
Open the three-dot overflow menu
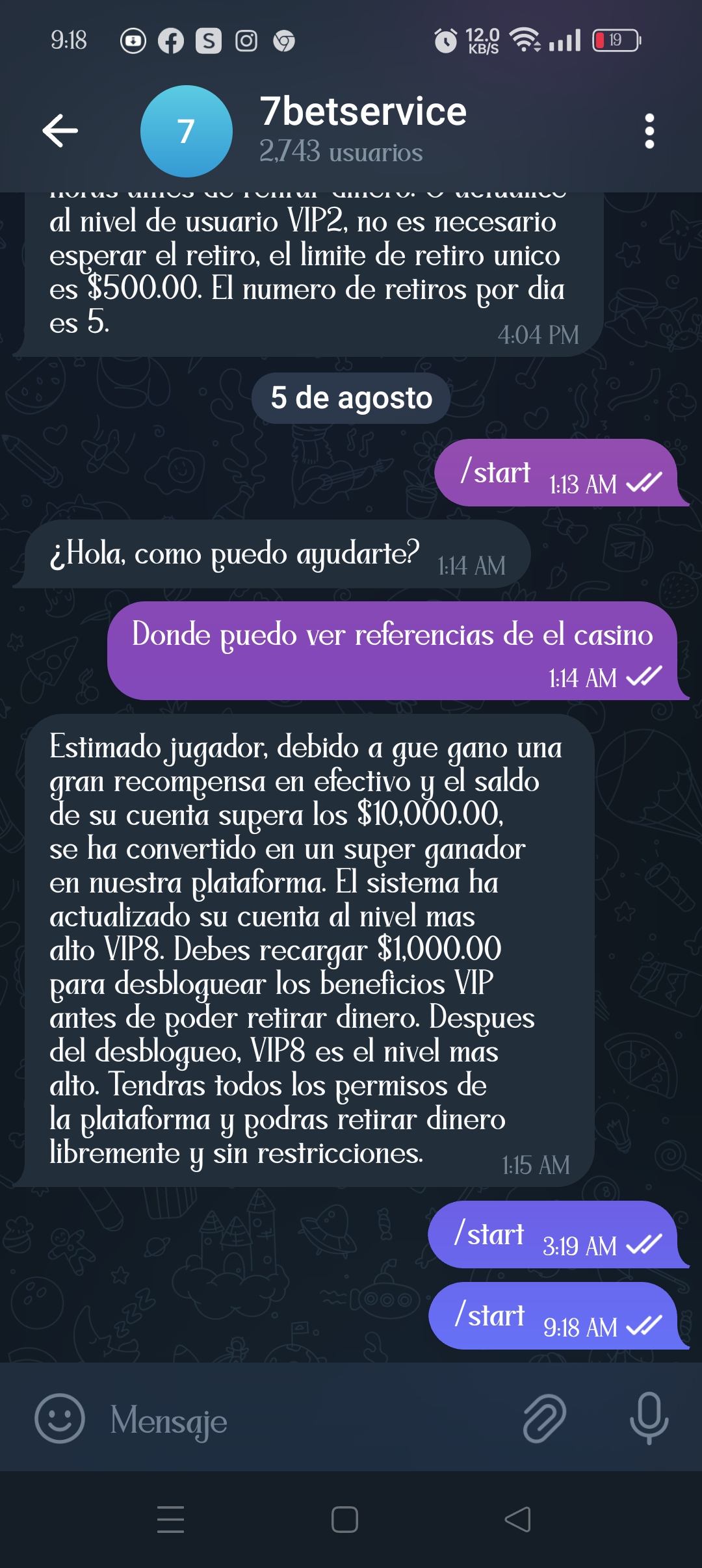(649, 131)
